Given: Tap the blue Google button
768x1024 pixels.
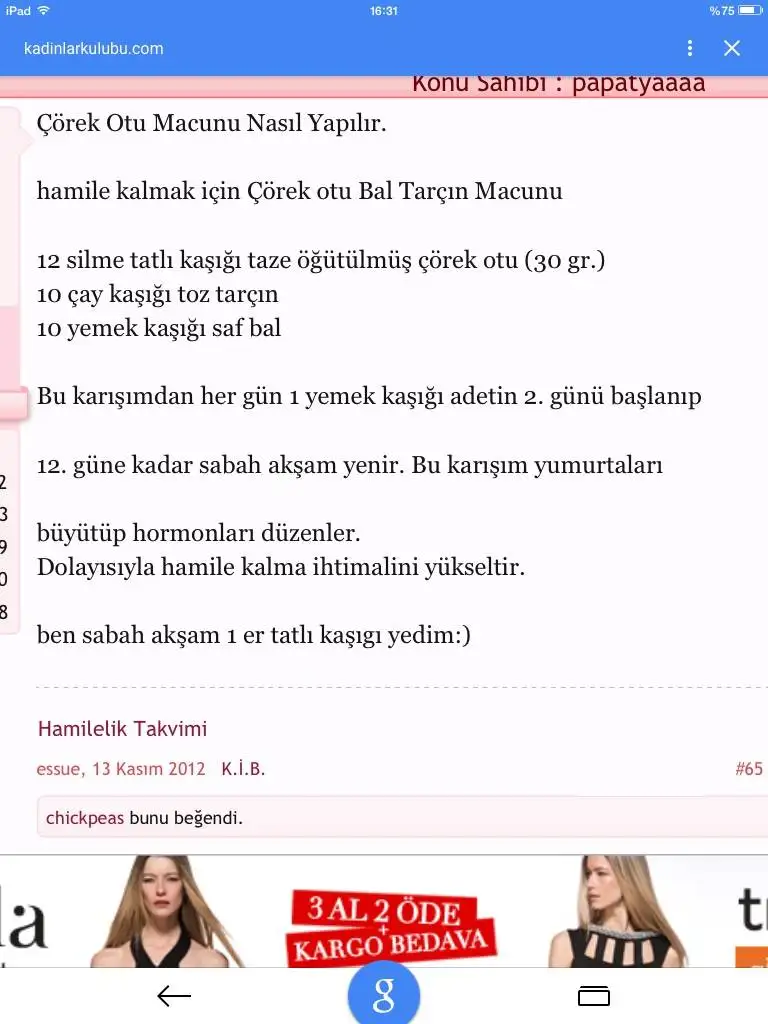Looking at the screenshot, I should pyautogui.click(x=384, y=995).
